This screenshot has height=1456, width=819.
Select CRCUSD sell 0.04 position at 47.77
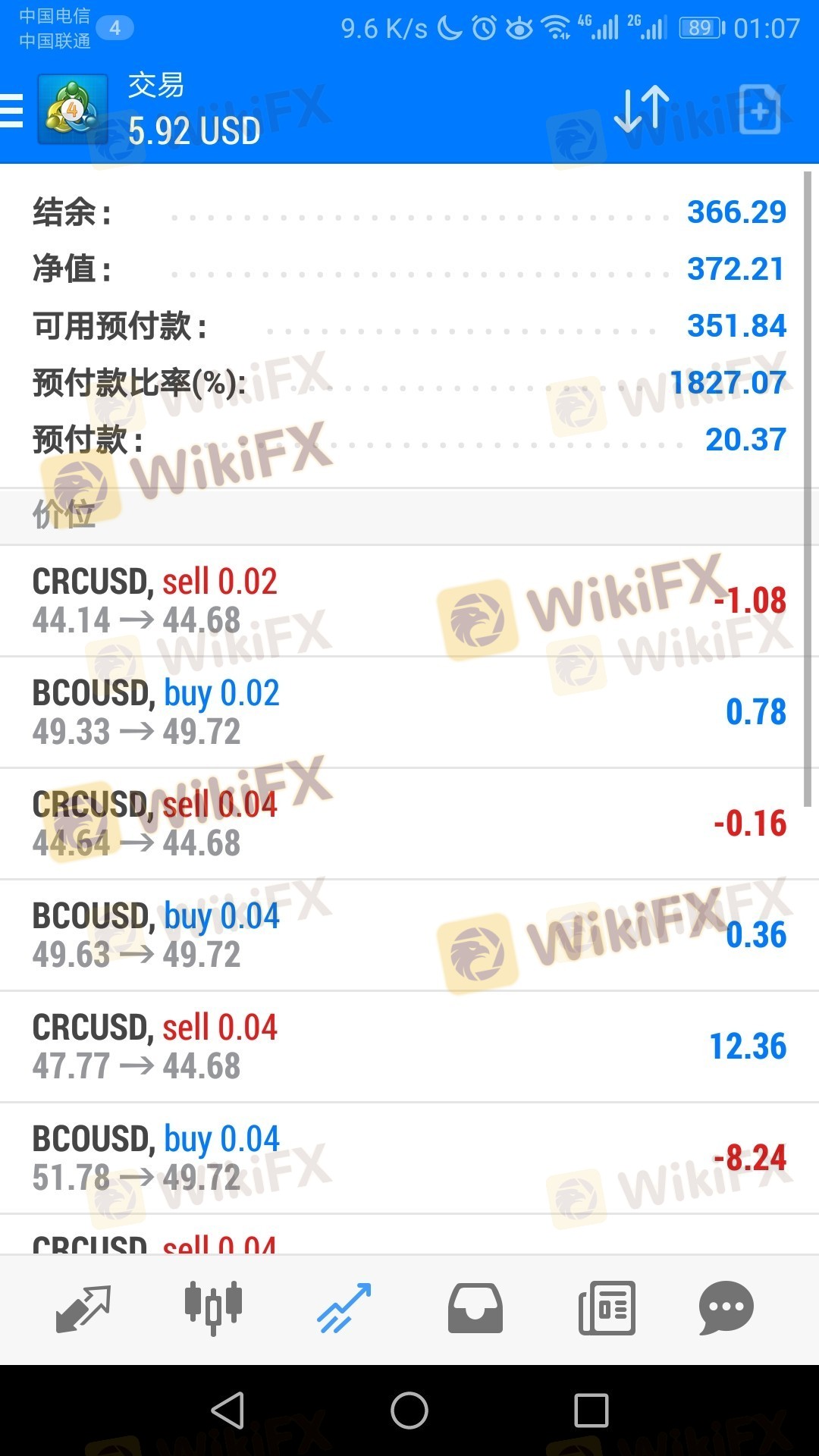(409, 1046)
